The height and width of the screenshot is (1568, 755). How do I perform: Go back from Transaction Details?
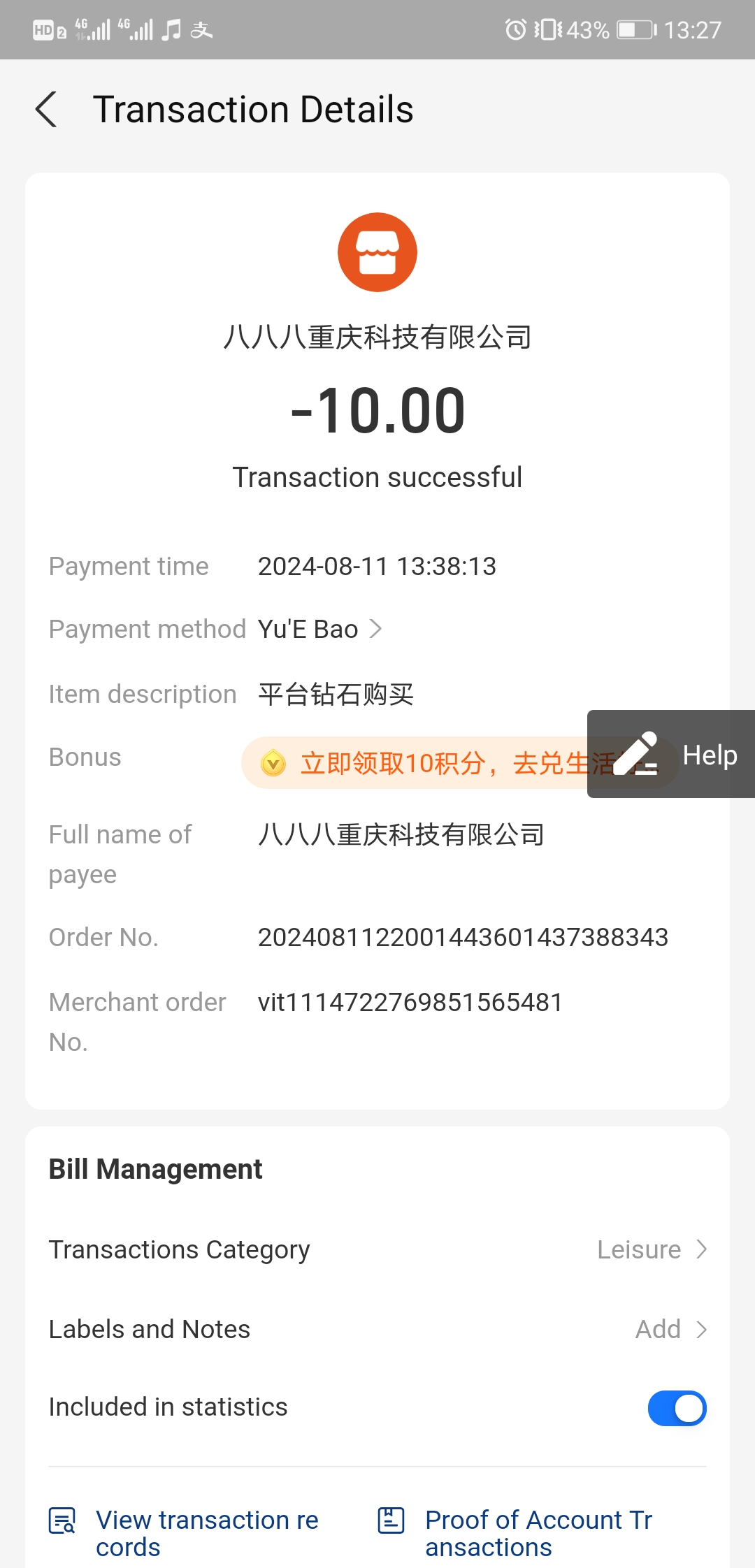coord(46,110)
